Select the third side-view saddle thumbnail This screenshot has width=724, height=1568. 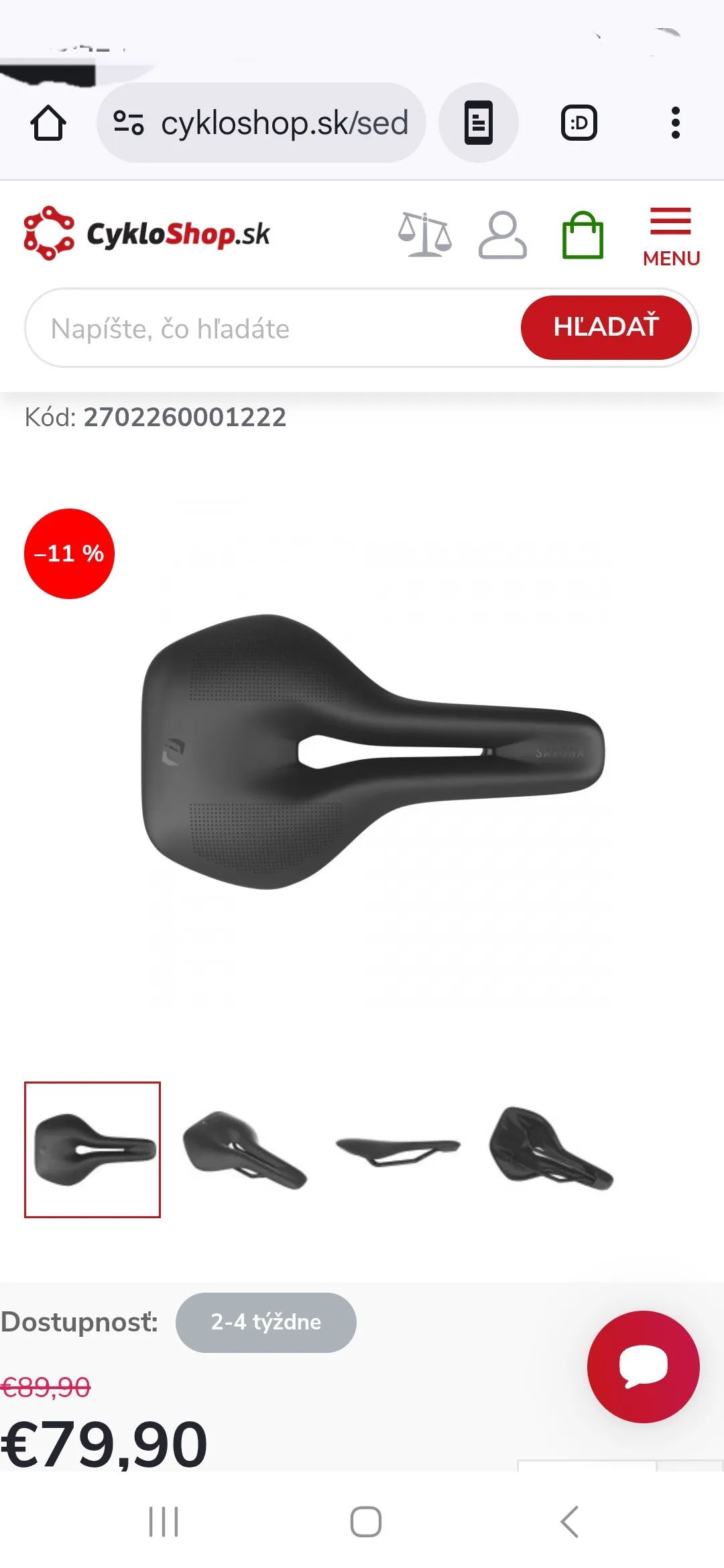pyautogui.click(x=398, y=1151)
